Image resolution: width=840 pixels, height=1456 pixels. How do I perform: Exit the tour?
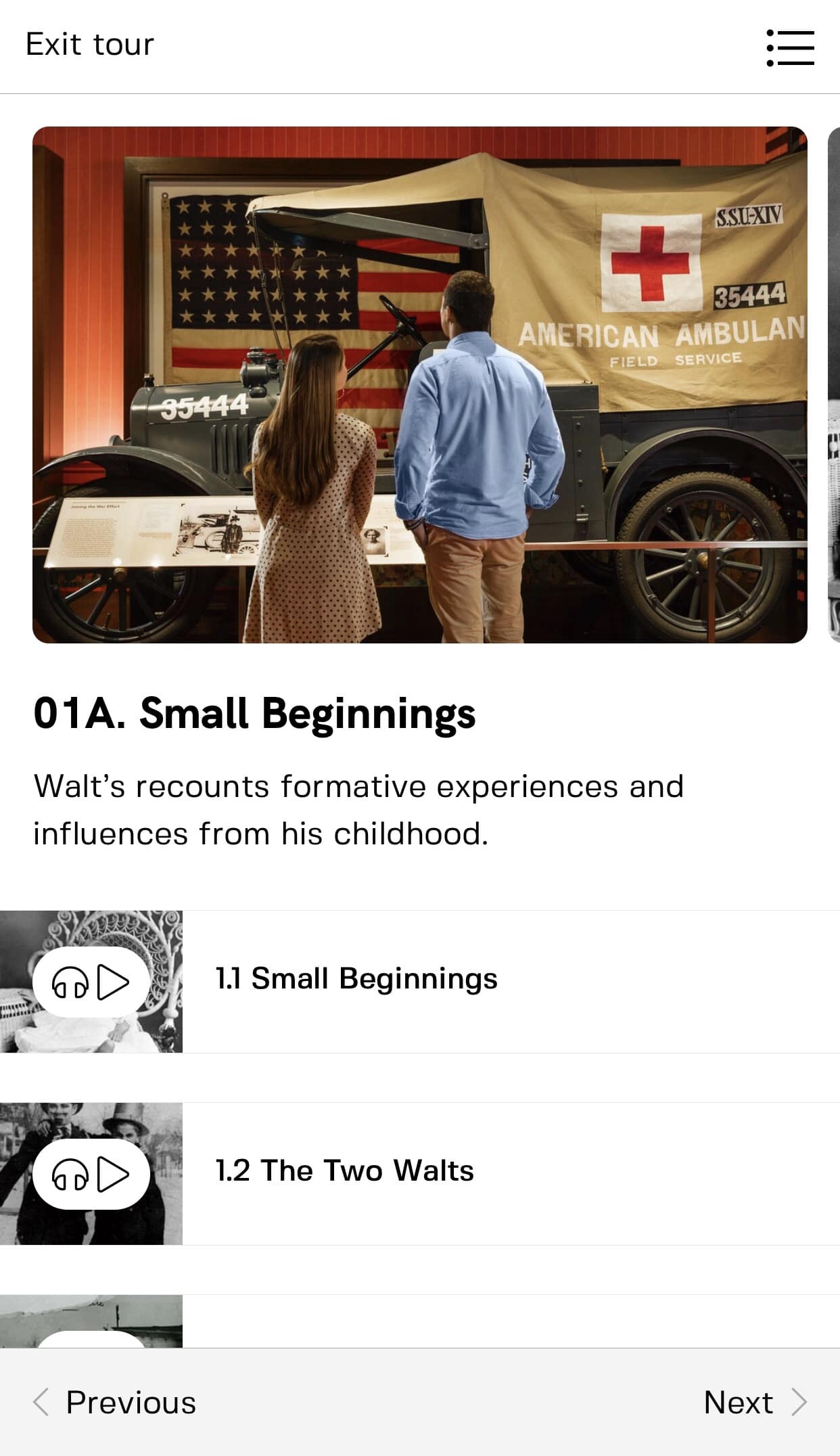[89, 45]
